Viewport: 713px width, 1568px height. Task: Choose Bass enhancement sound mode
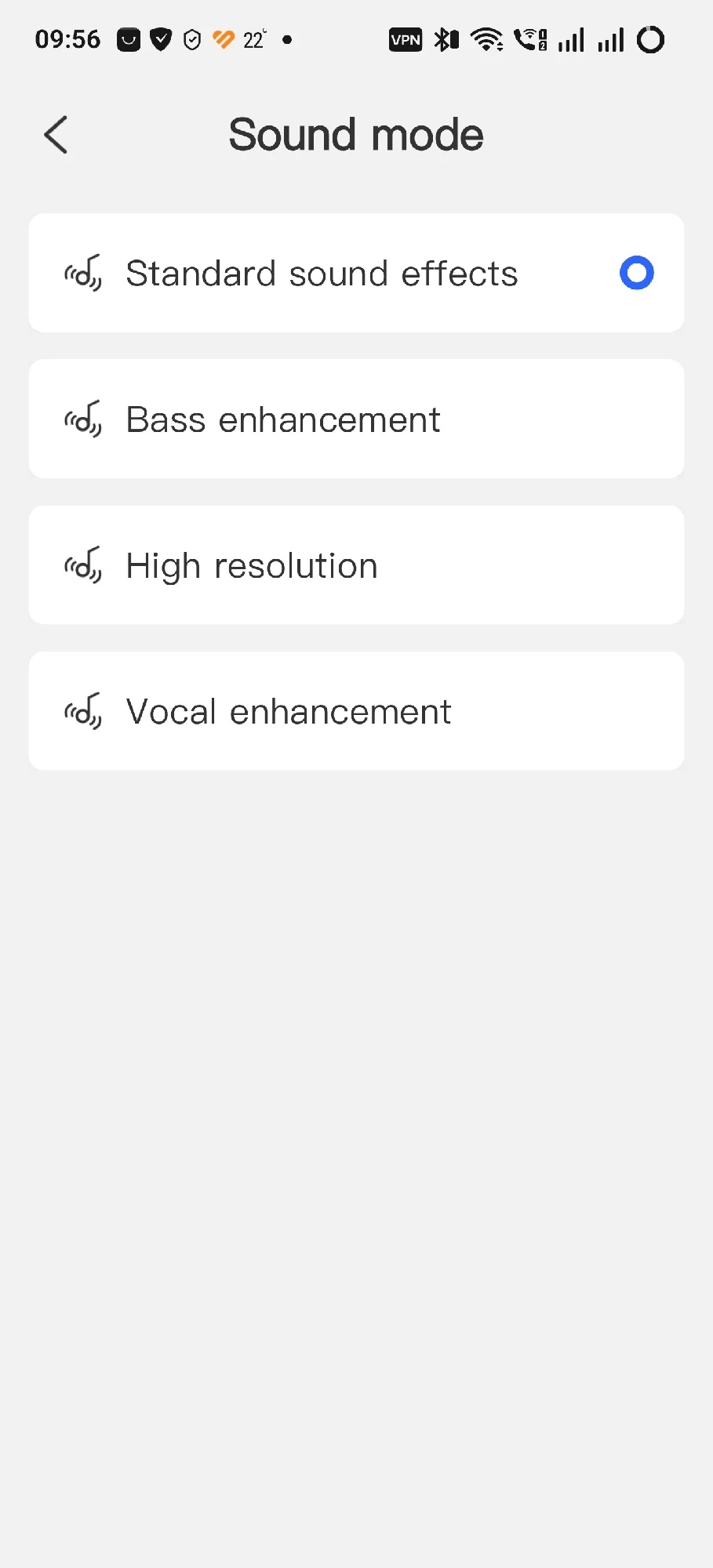356,419
